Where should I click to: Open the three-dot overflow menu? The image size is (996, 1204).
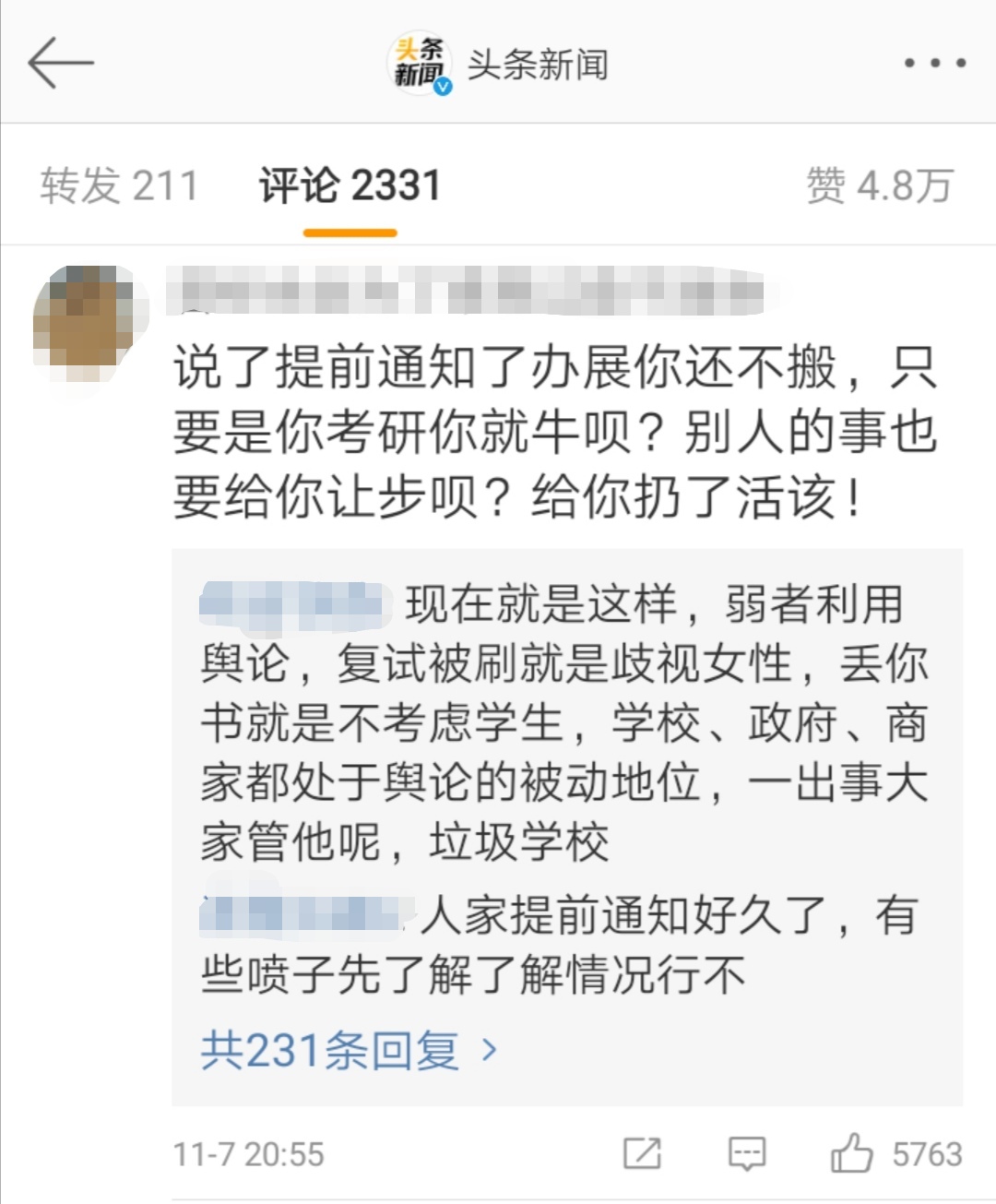(x=934, y=63)
